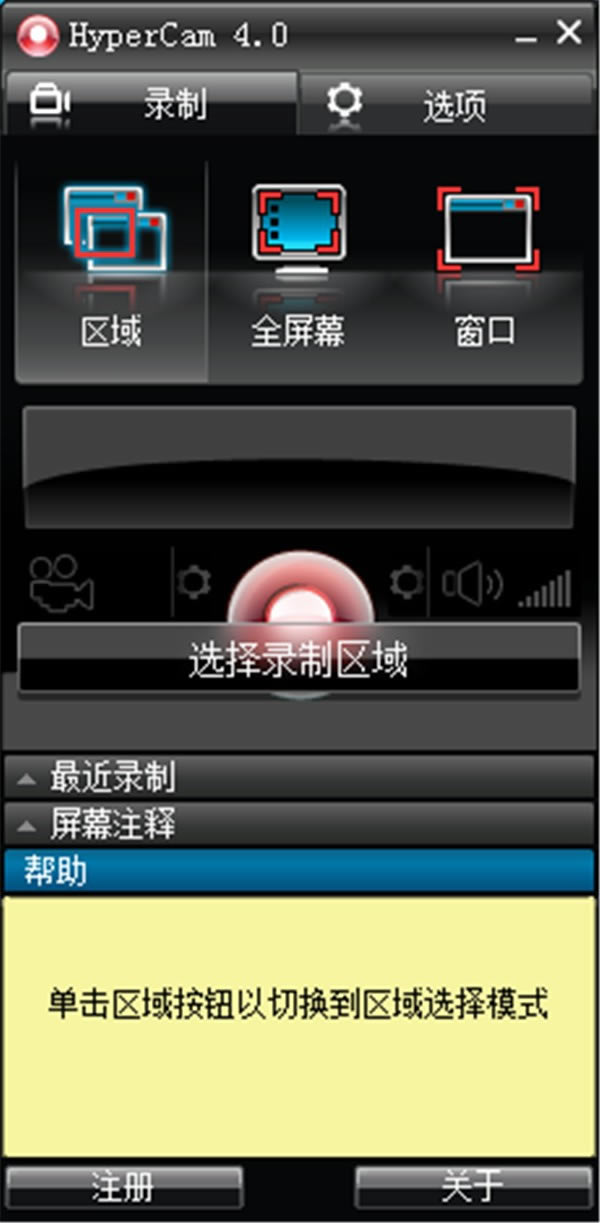Viewport: 600px width, 1223px height.
Task: Choose 全屏幕 recording mode
Action: click(x=298, y=270)
